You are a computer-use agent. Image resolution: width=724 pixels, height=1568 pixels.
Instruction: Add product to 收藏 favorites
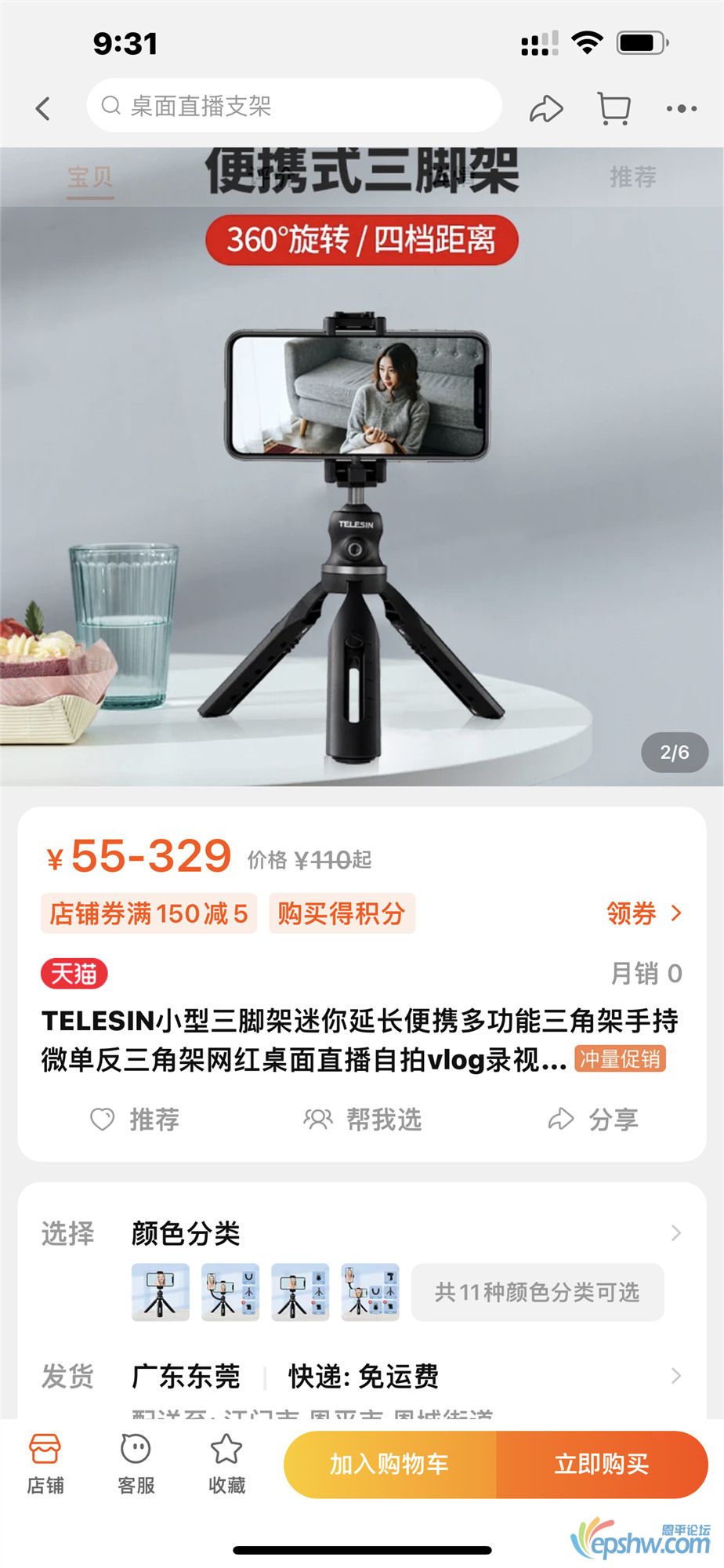click(226, 1465)
